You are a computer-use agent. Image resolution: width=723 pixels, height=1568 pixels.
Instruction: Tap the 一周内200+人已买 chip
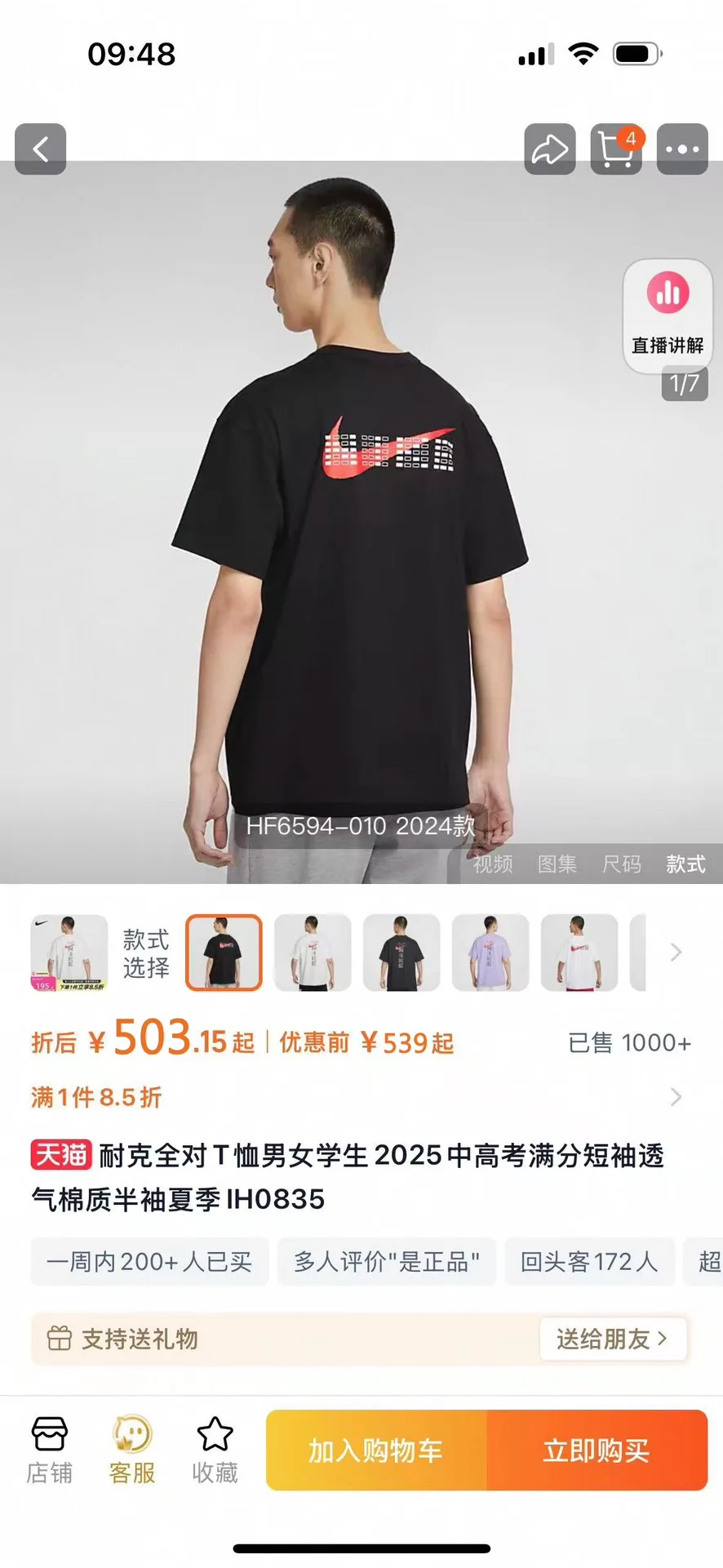(149, 1262)
